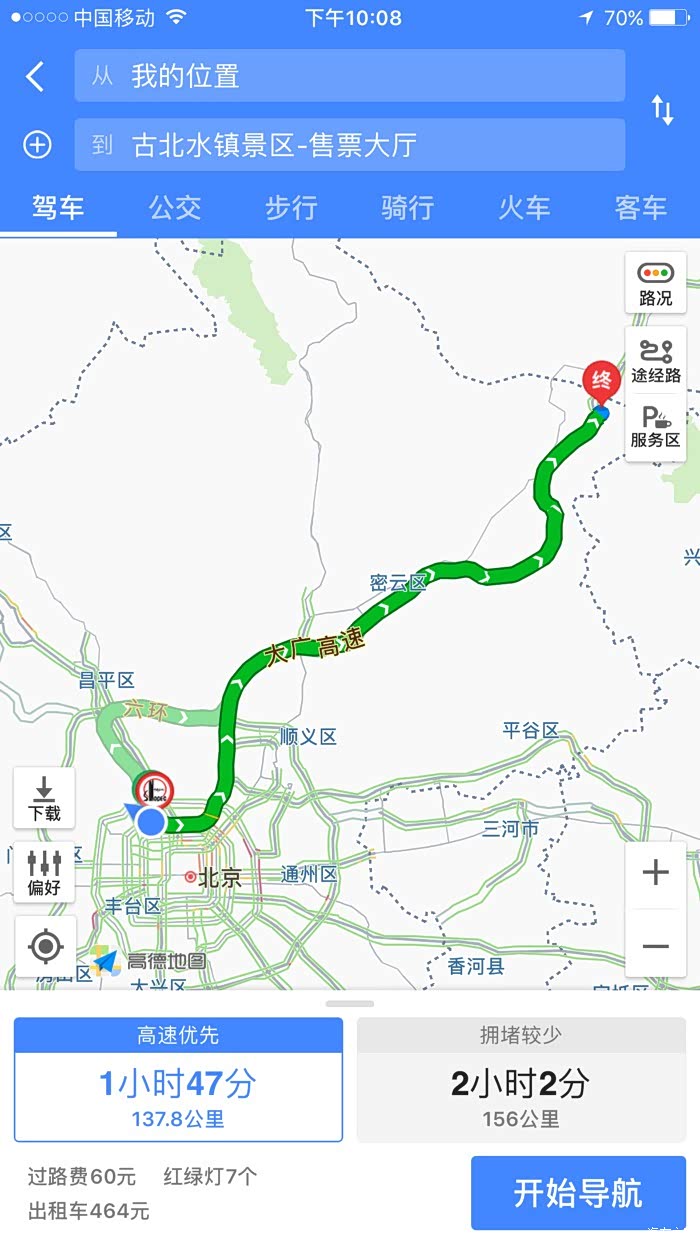This screenshot has width=700, height=1244.
Task: Toggle the 路况 traffic layer
Action: pos(656,284)
